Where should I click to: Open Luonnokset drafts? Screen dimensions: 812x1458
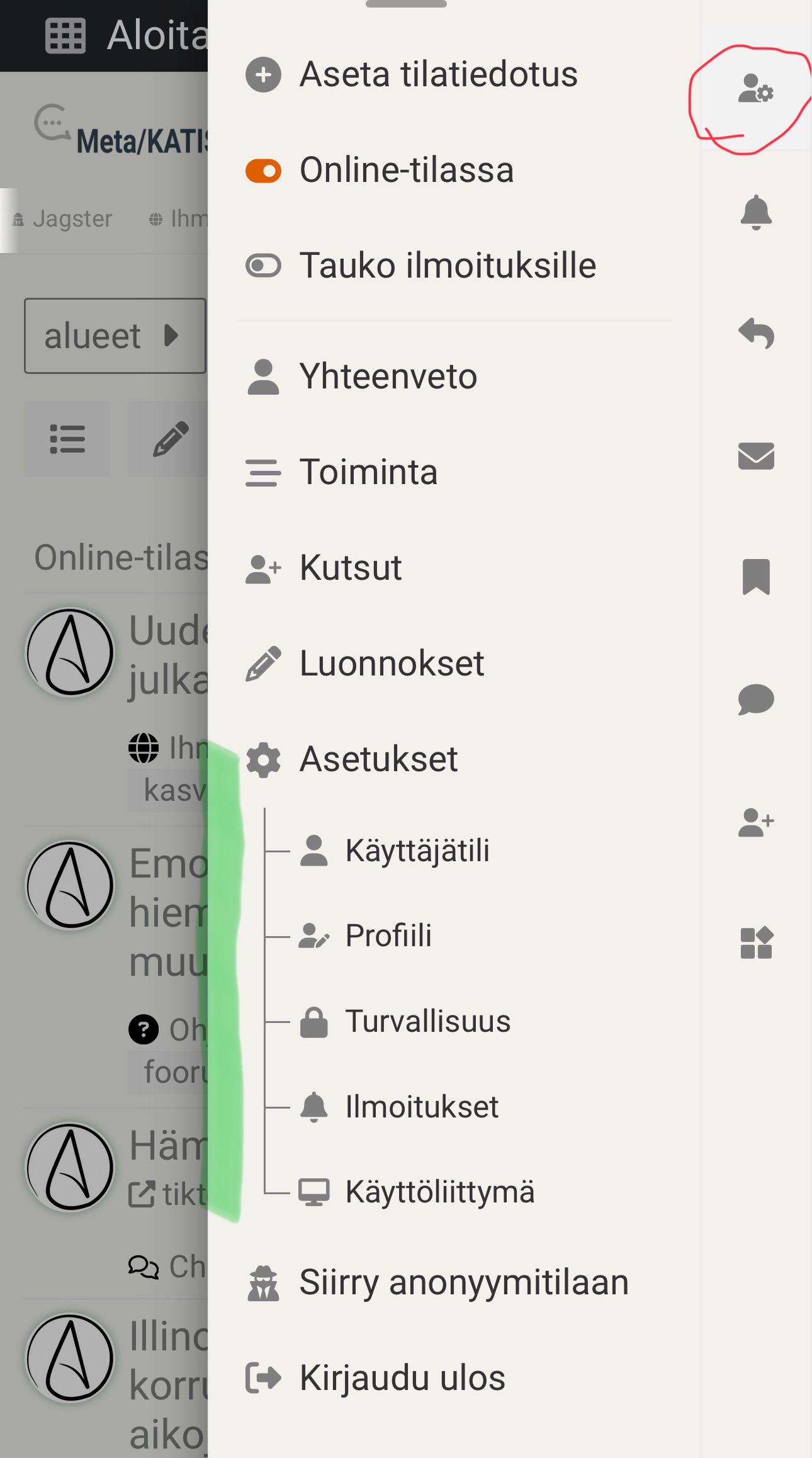(392, 664)
